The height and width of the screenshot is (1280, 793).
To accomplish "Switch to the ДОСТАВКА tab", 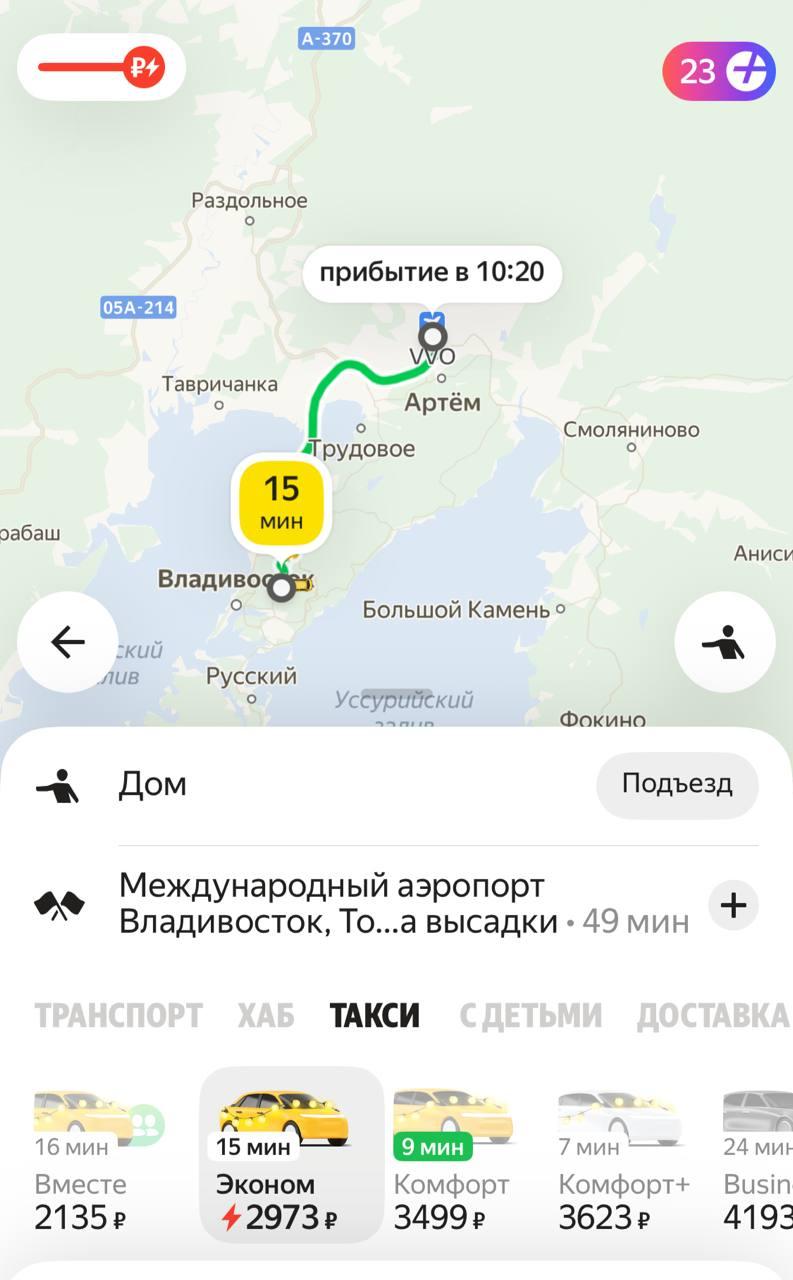I will point(712,1016).
